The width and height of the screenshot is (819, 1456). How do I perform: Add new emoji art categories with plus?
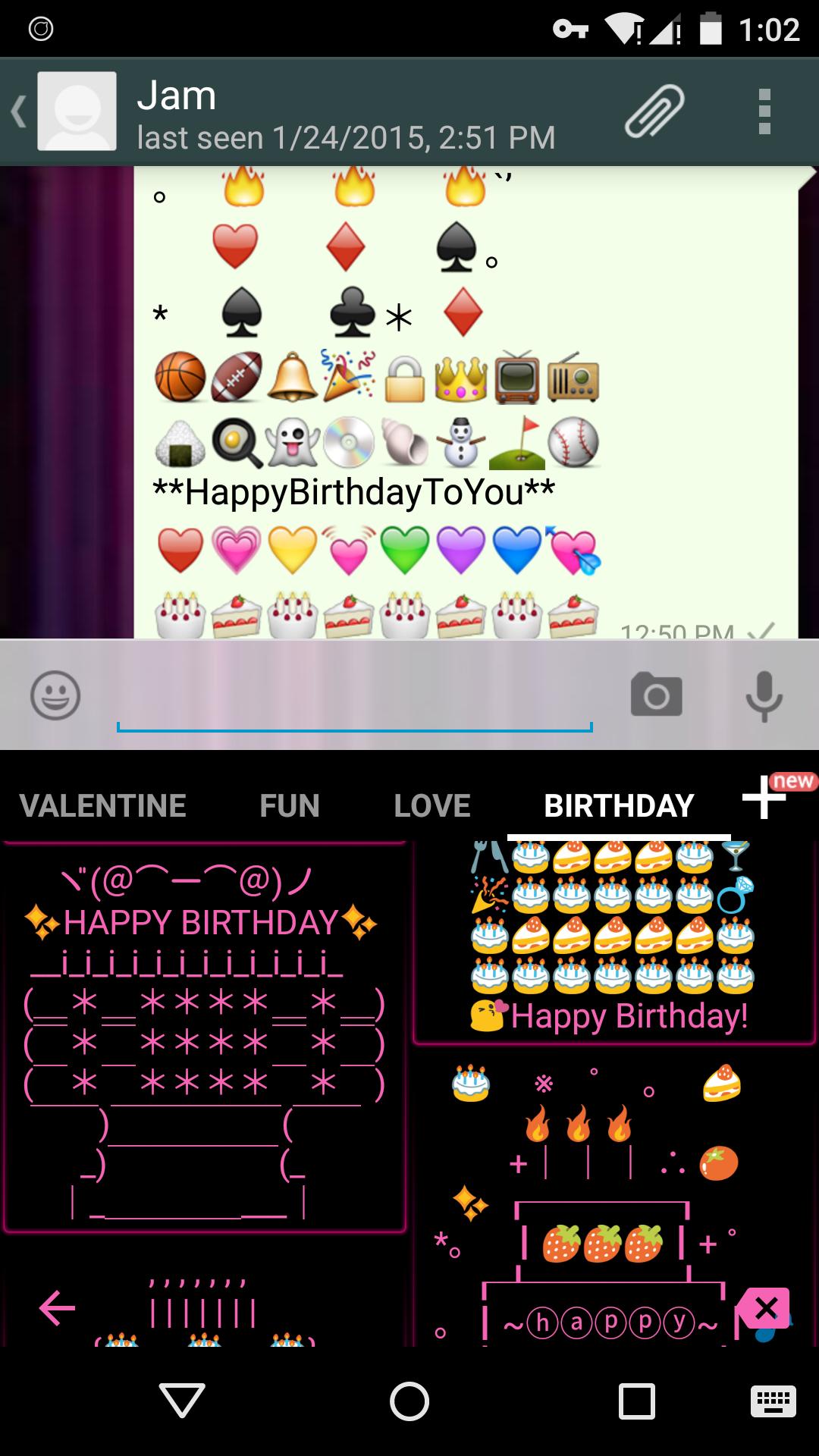(766, 798)
